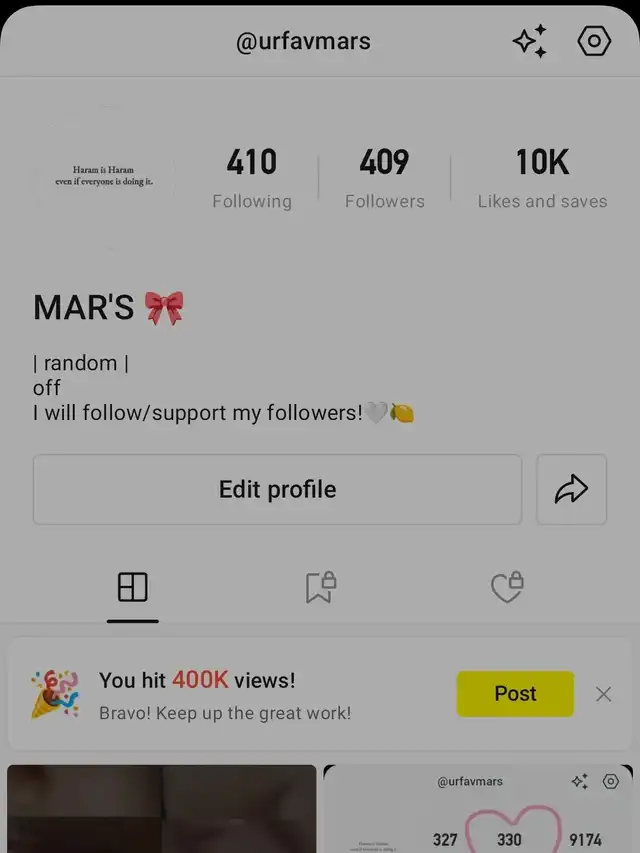Open the profile picture
The width and height of the screenshot is (640, 853).
coord(104,177)
